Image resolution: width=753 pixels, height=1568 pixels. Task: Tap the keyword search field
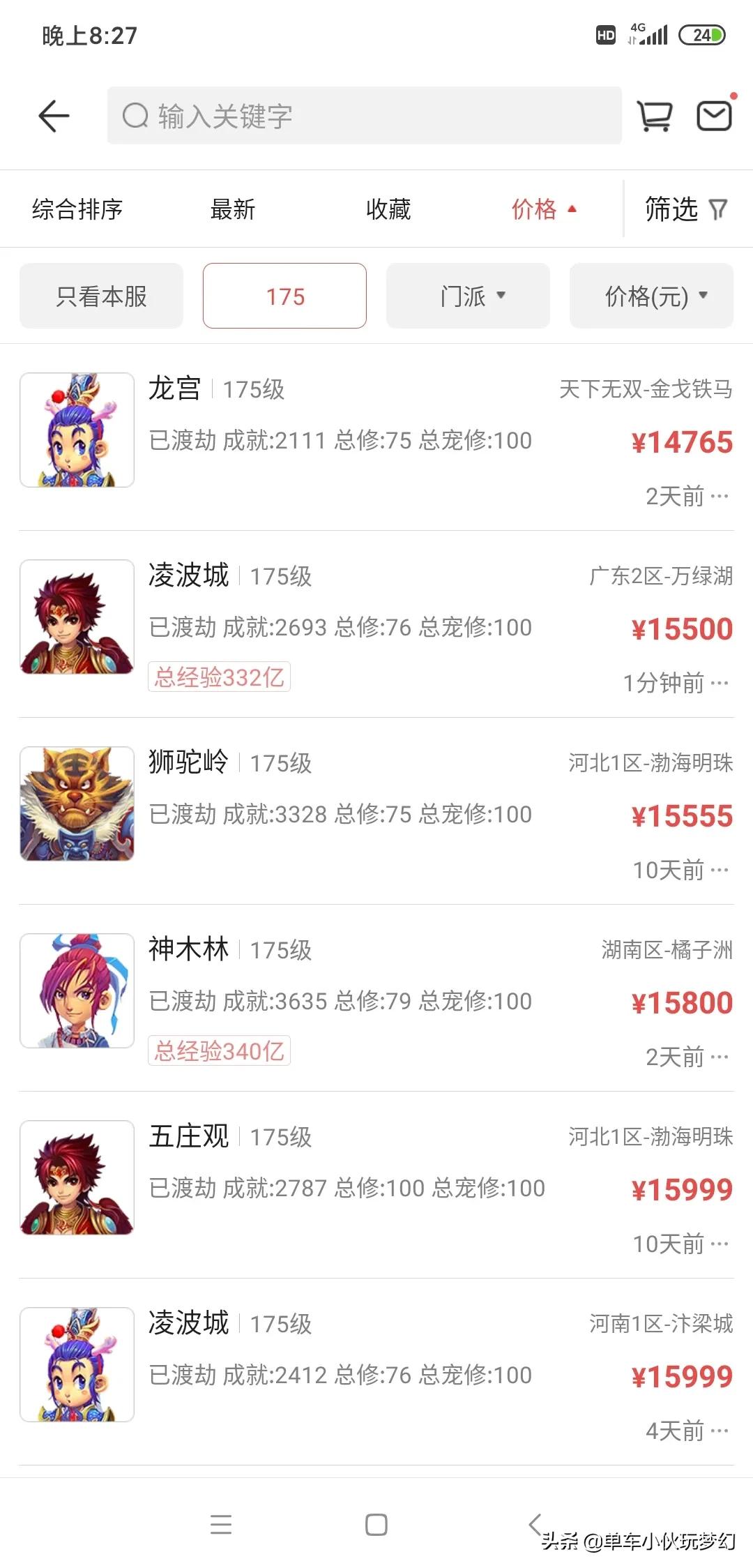pyautogui.click(x=364, y=116)
